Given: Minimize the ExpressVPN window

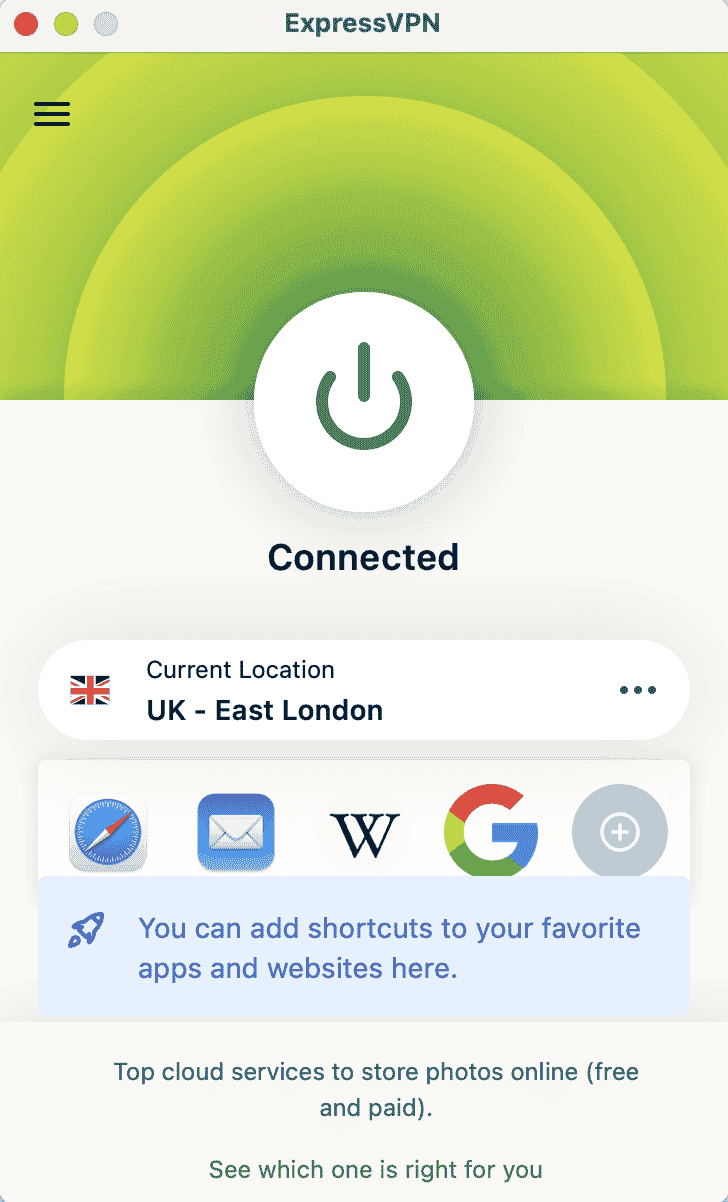Looking at the screenshot, I should coord(66,24).
